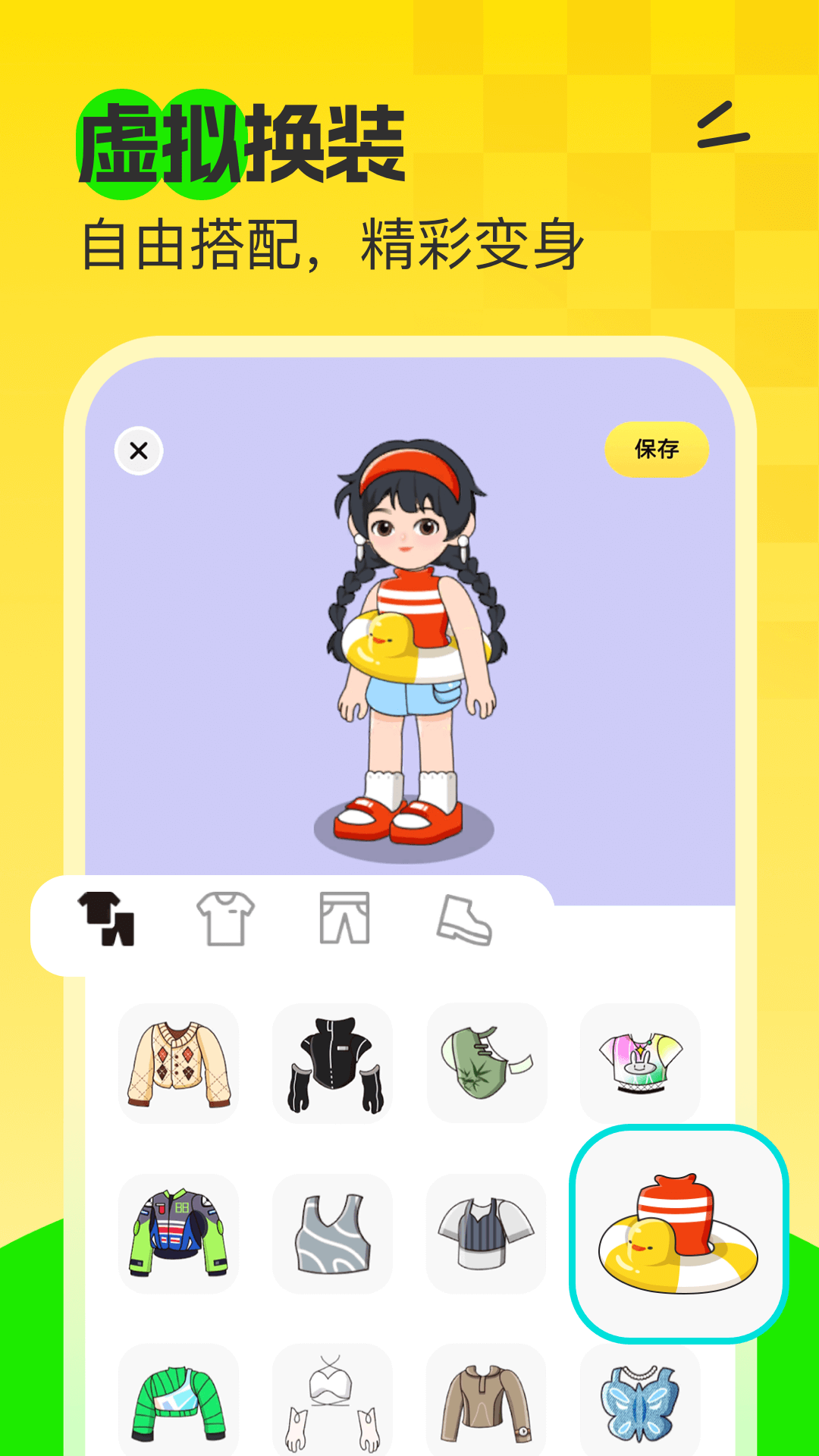This screenshot has height=1456, width=819.
Task: Open the shoes category icon
Action: point(463,918)
